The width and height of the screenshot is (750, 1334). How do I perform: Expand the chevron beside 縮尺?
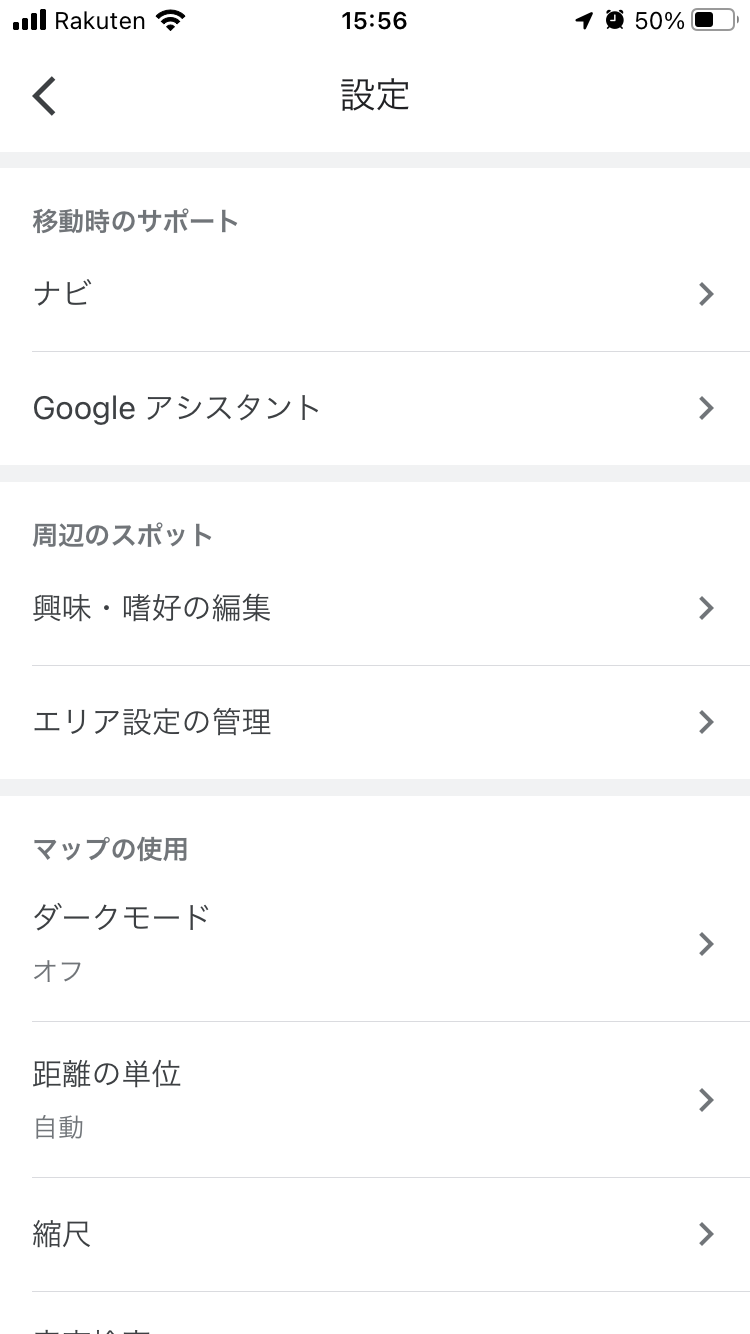coord(707,1234)
